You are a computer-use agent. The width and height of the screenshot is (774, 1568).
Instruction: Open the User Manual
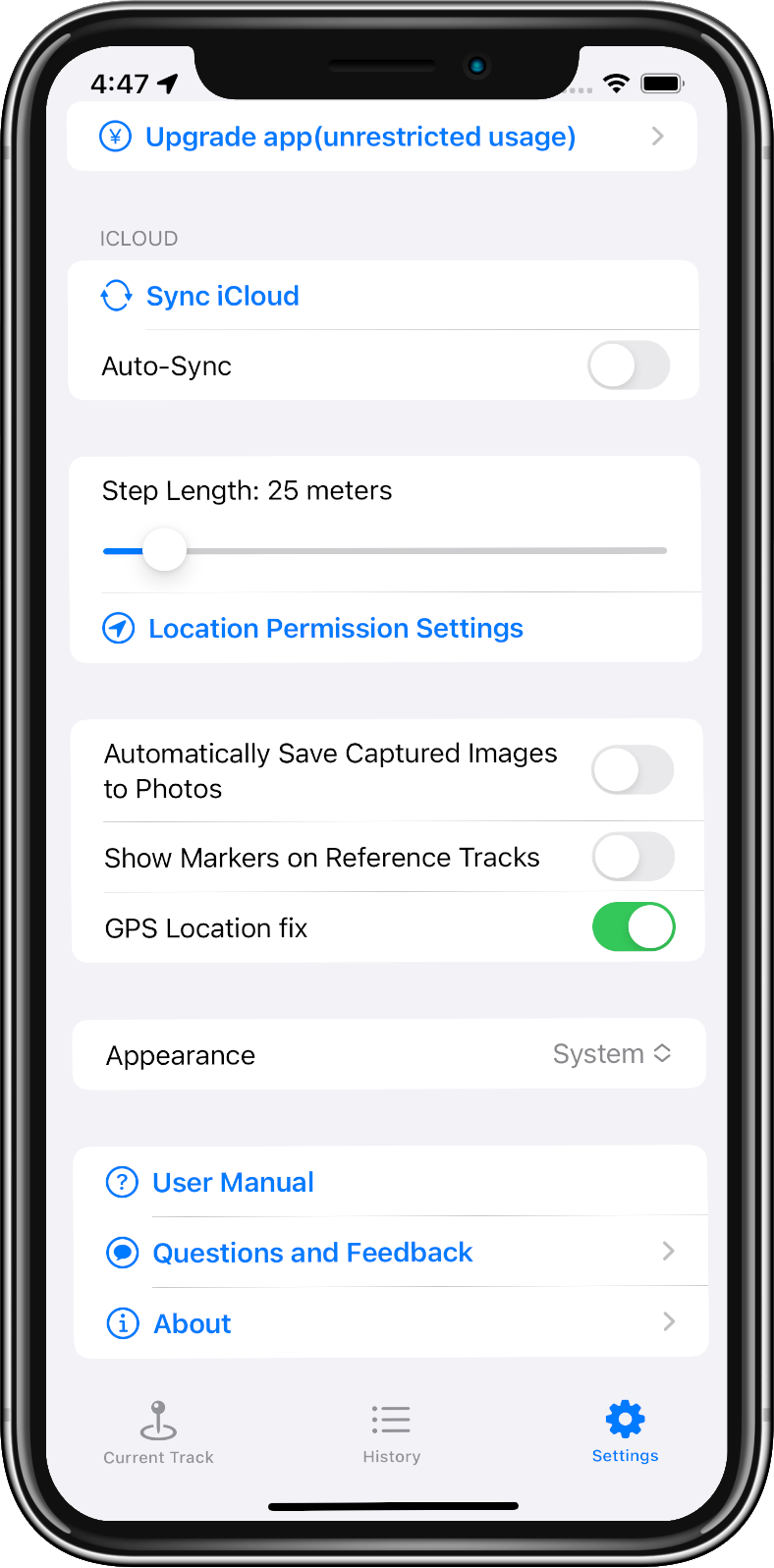[x=233, y=1182]
